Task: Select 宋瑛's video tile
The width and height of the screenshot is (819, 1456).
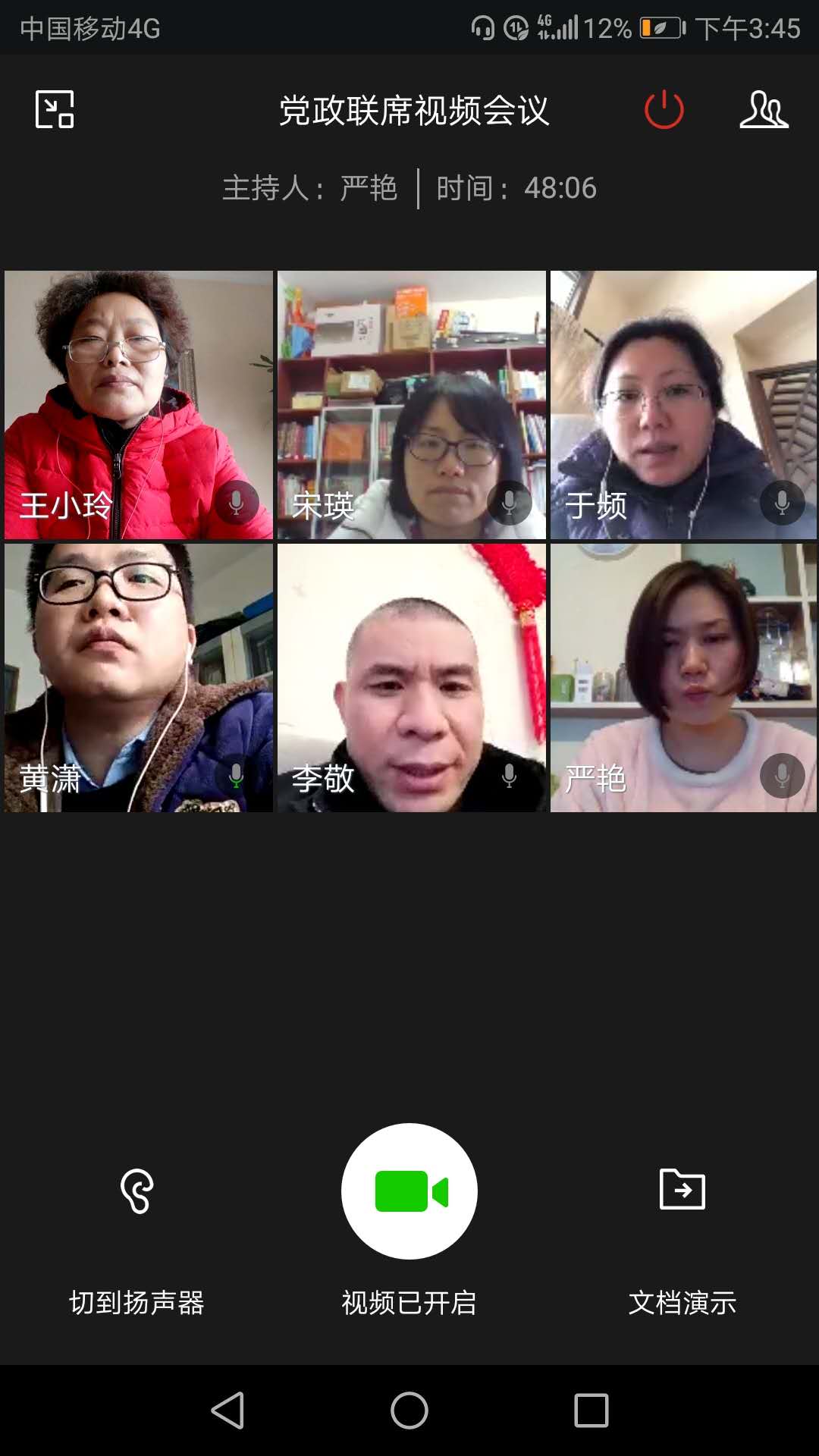Action: coord(411,405)
